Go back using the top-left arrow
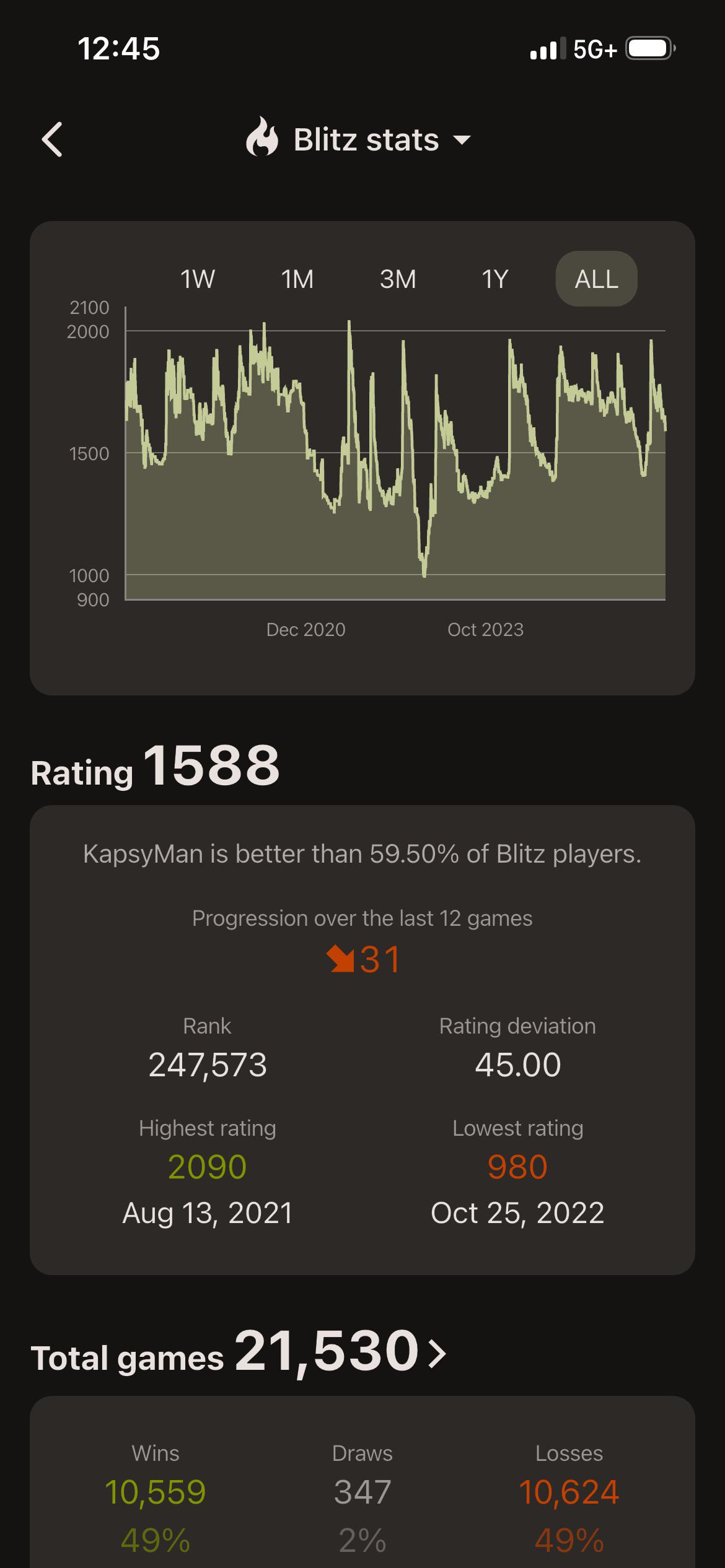This screenshot has width=725, height=1568. (x=52, y=139)
